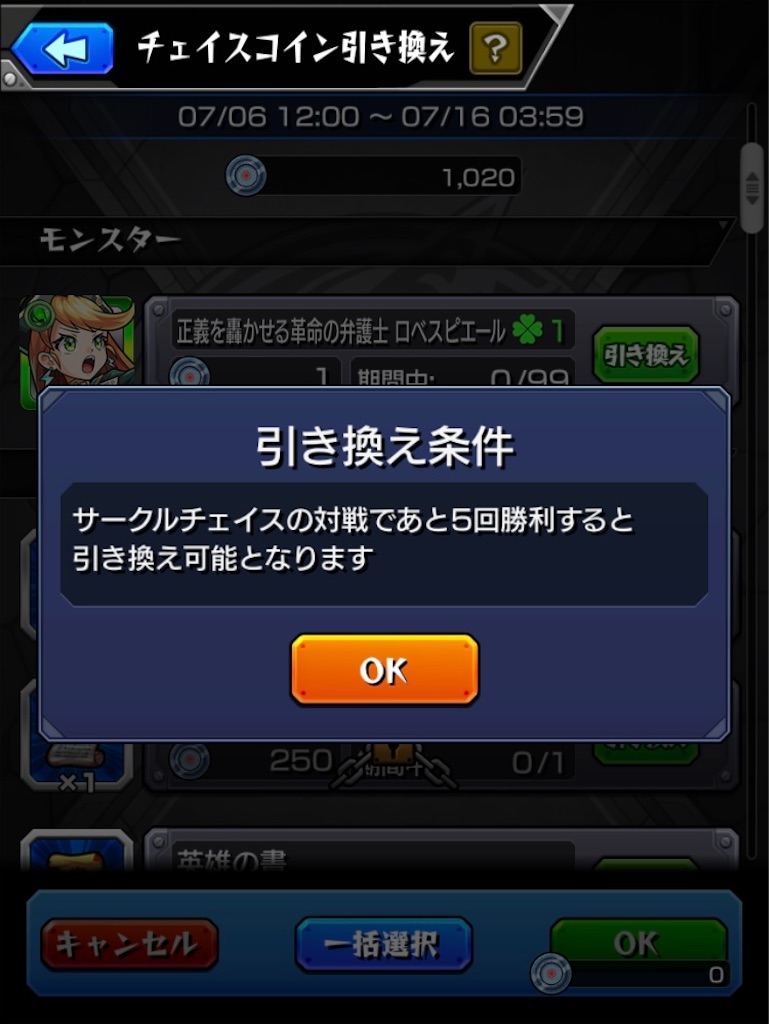Tap 一括選択 to select all
Image resolution: width=769 pixels, height=1024 pixels.
[383, 944]
